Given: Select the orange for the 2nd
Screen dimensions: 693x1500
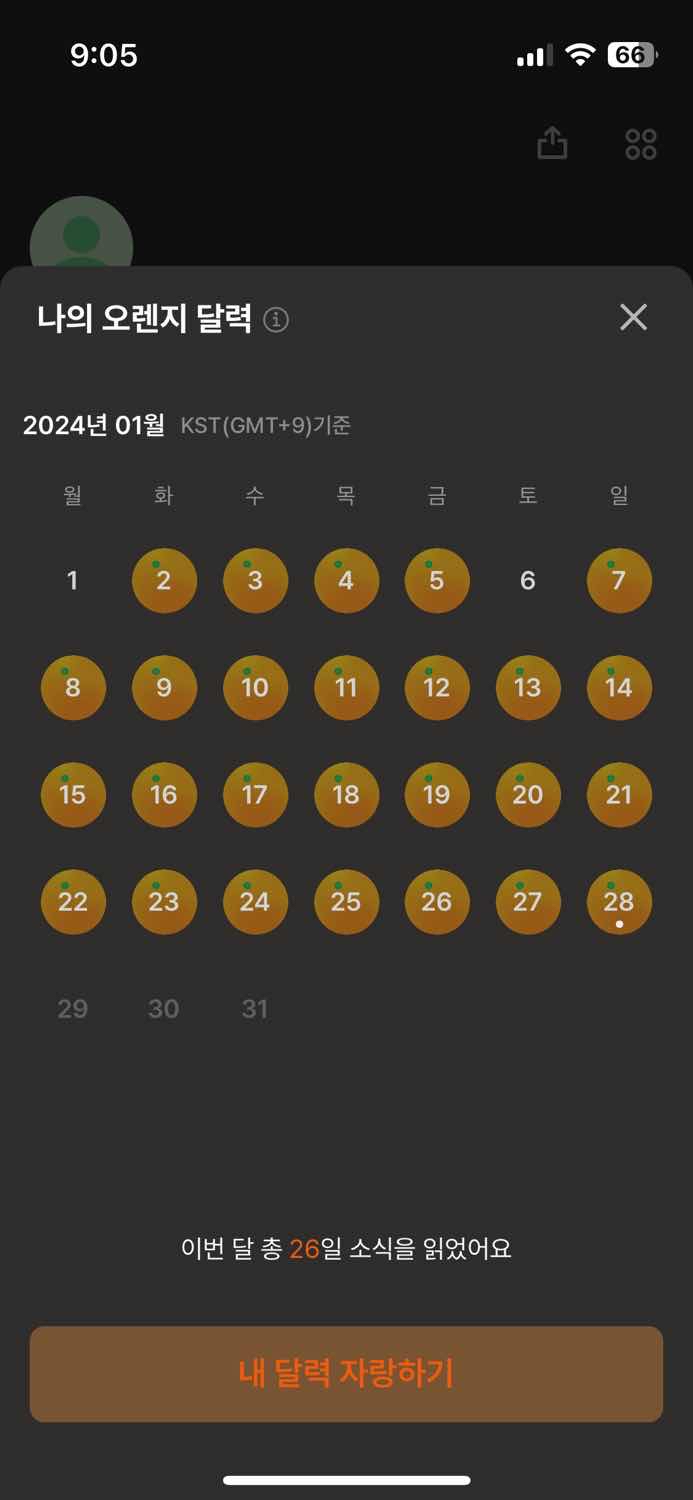Looking at the screenshot, I should [164, 581].
